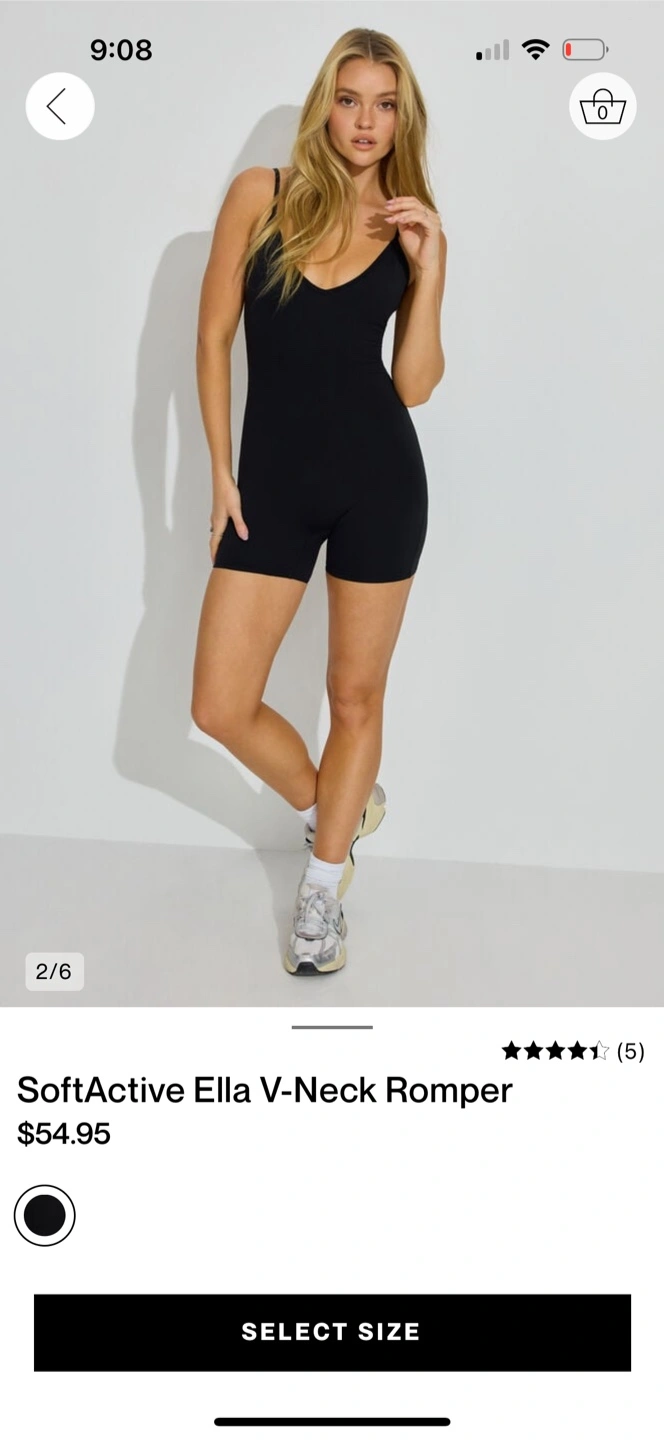Open the star rating reviews
This screenshot has height=1440, width=664.
click(573, 1051)
